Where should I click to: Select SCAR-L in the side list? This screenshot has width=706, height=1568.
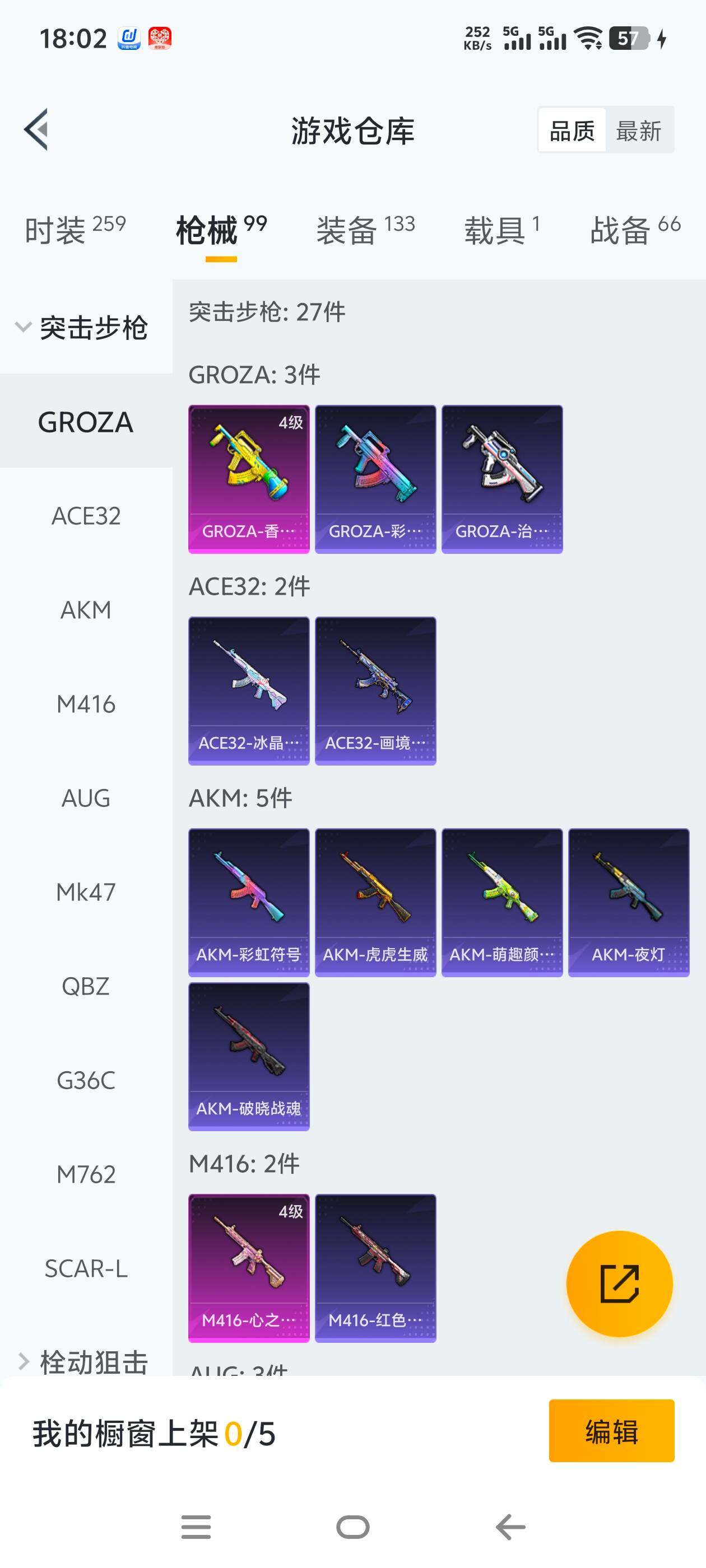pyautogui.click(x=86, y=1268)
